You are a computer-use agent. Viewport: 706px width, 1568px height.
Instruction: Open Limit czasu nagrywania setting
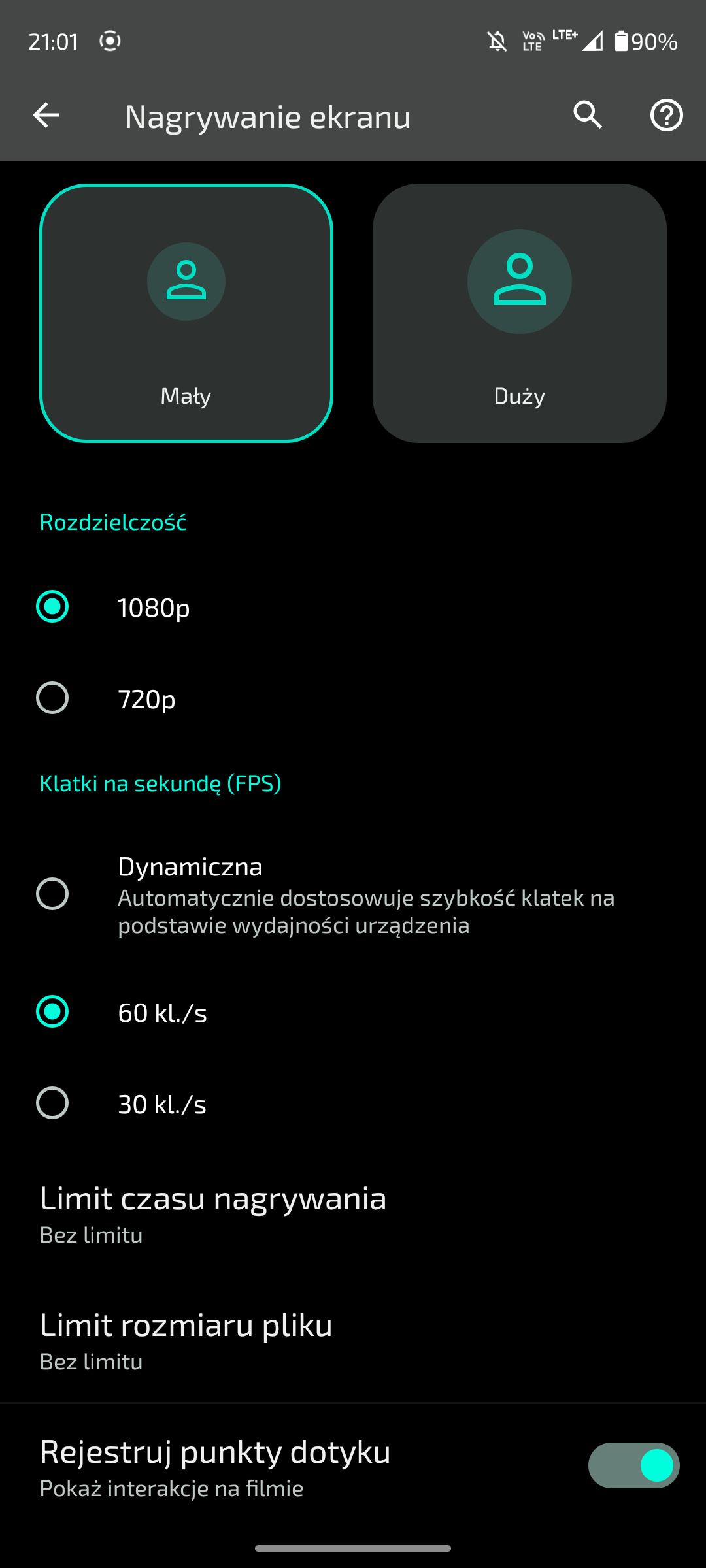(353, 1214)
